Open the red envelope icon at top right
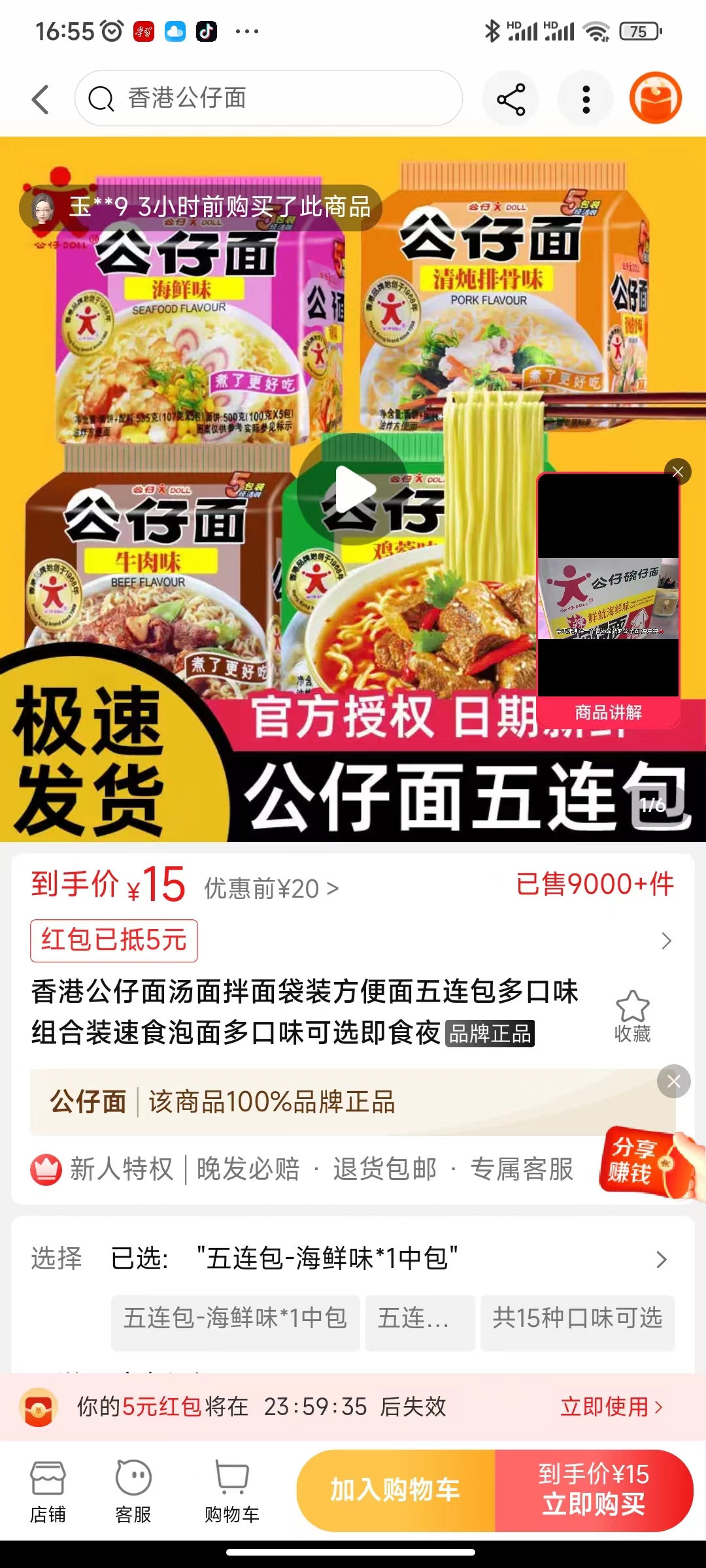Viewport: 706px width, 1568px height. [657, 98]
